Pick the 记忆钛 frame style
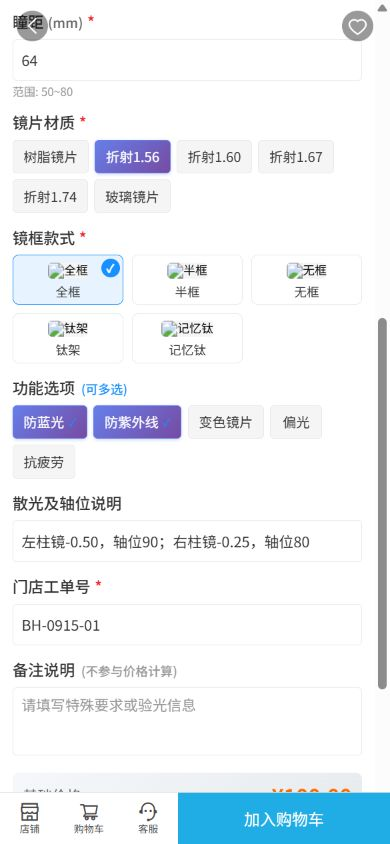The height and width of the screenshot is (844, 390). click(x=187, y=339)
